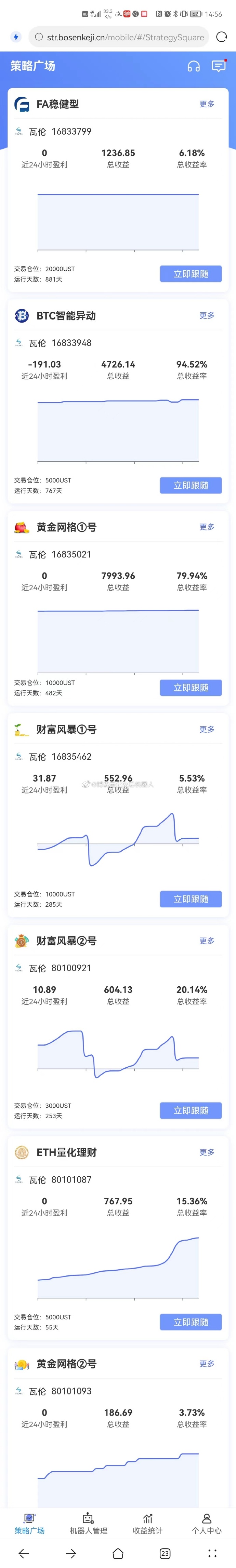
Task: Reload the page in the browser
Action: pos(221,37)
